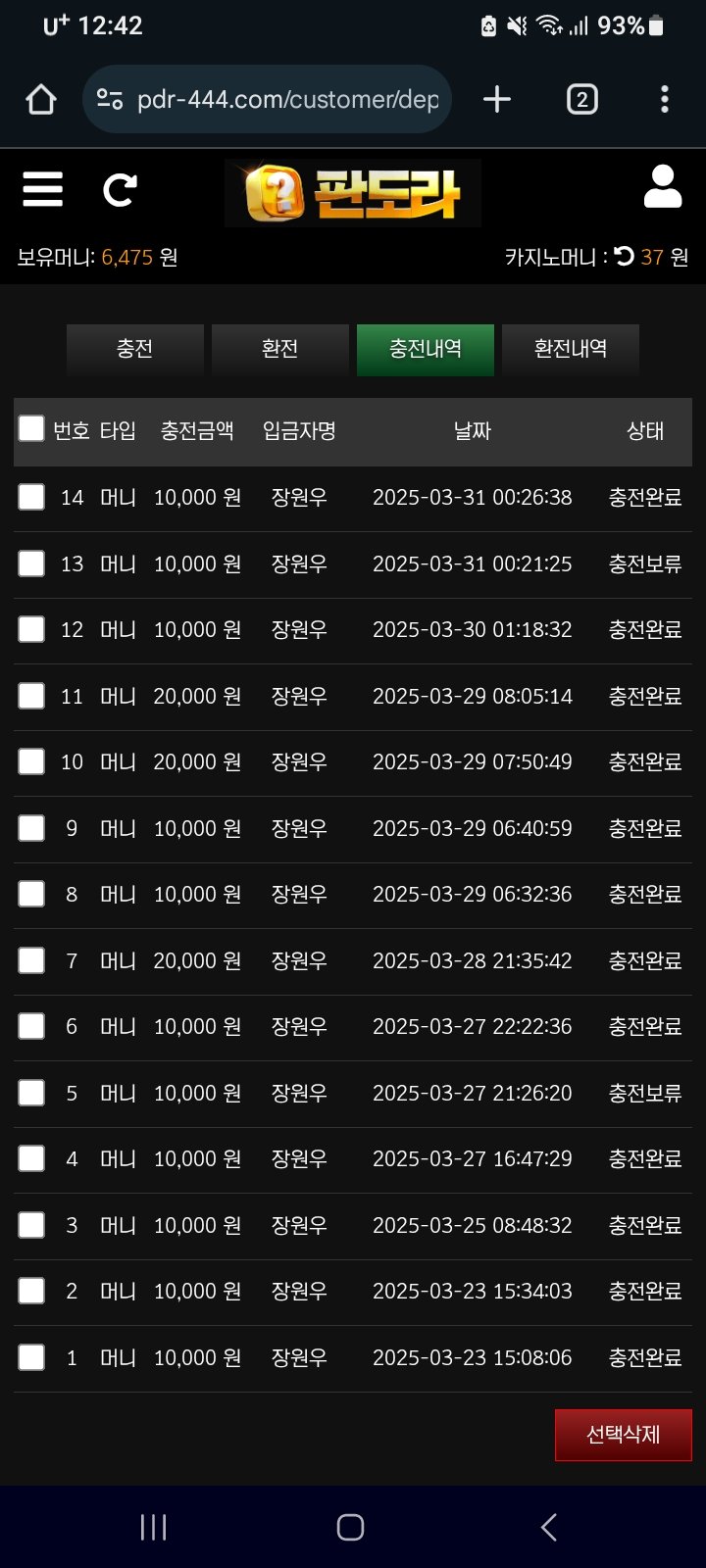Tap the 선택삭제 button
The width and height of the screenshot is (706, 1568).
[x=623, y=1435]
